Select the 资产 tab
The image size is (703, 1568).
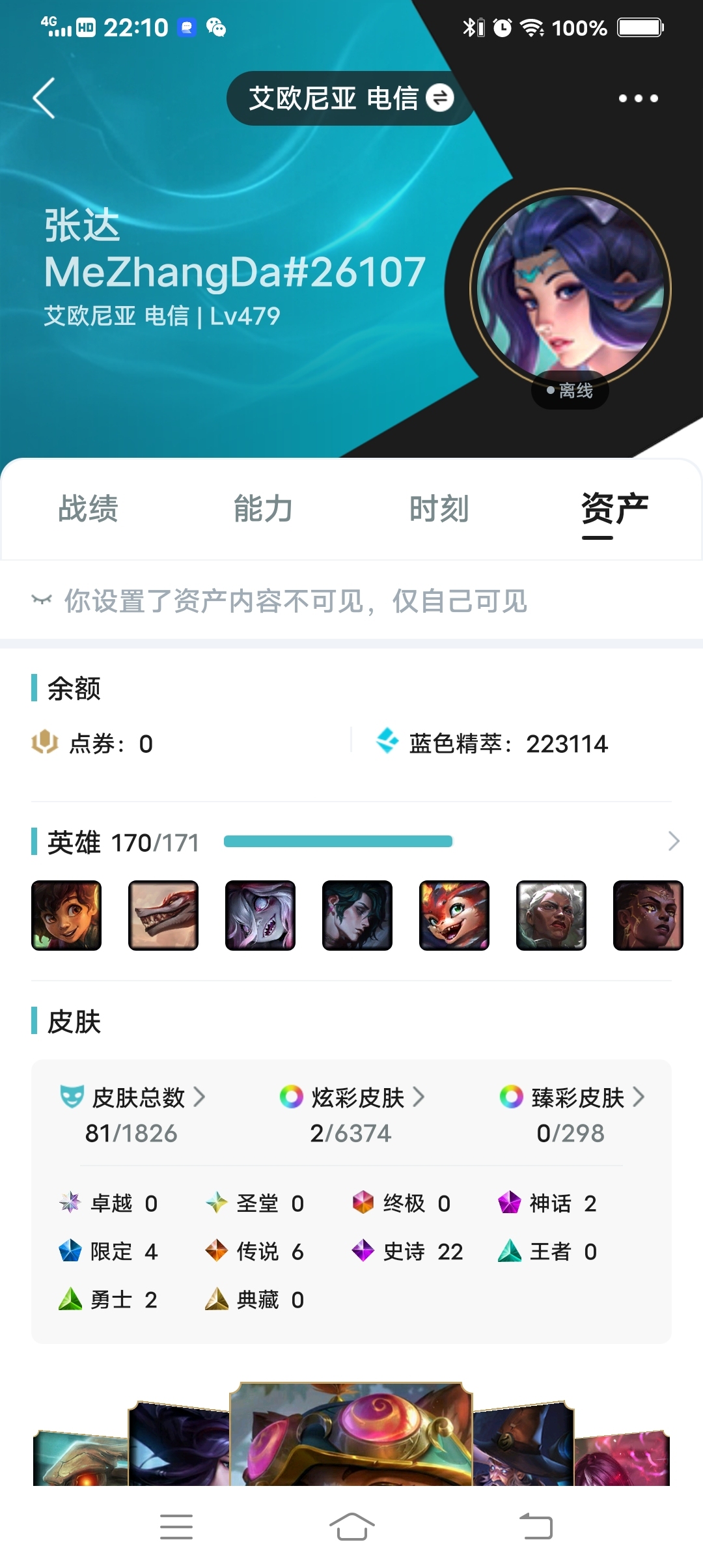[x=614, y=510]
